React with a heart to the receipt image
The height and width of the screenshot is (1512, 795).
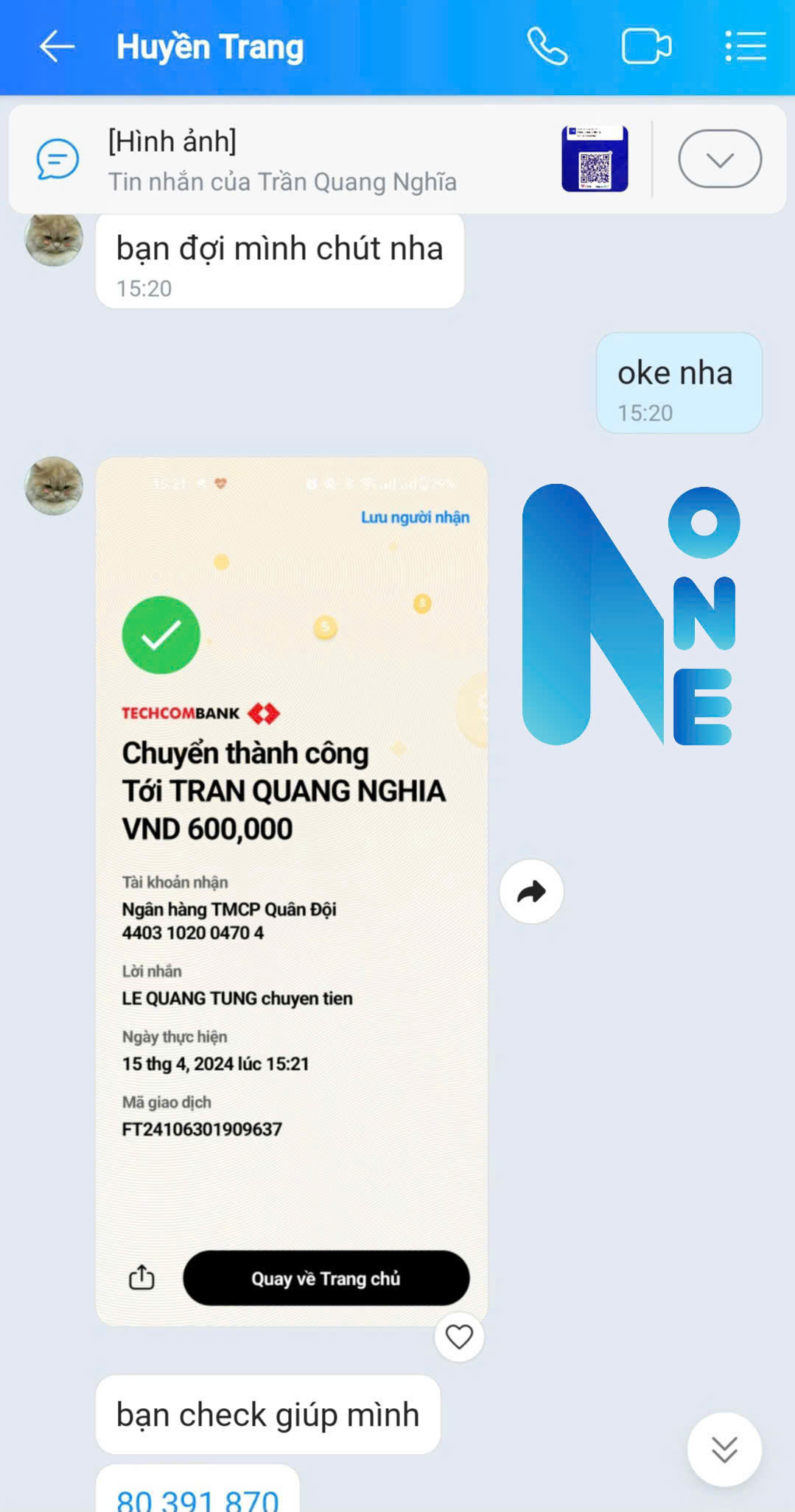(459, 1337)
